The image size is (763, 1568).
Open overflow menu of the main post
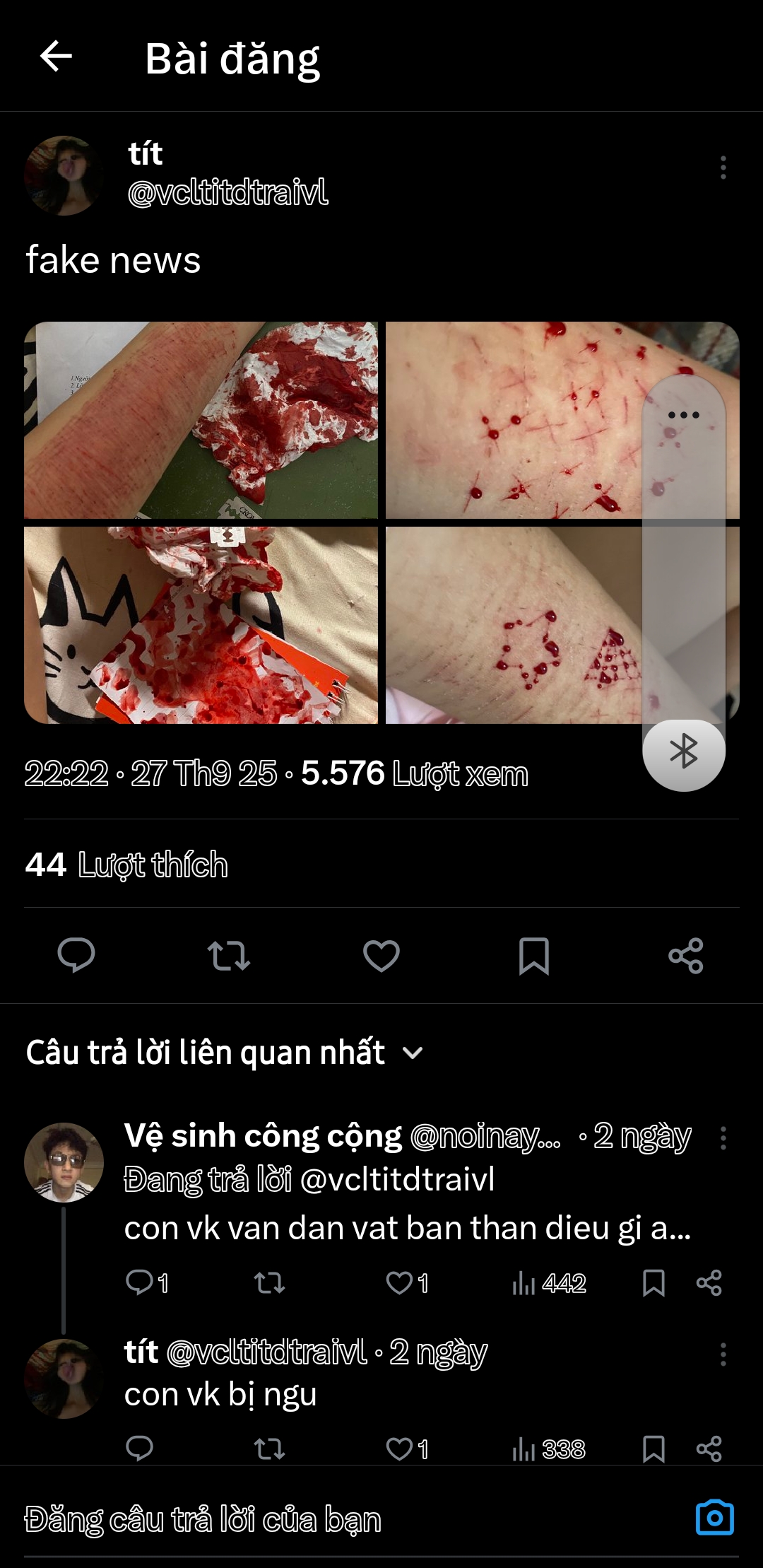click(x=723, y=168)
